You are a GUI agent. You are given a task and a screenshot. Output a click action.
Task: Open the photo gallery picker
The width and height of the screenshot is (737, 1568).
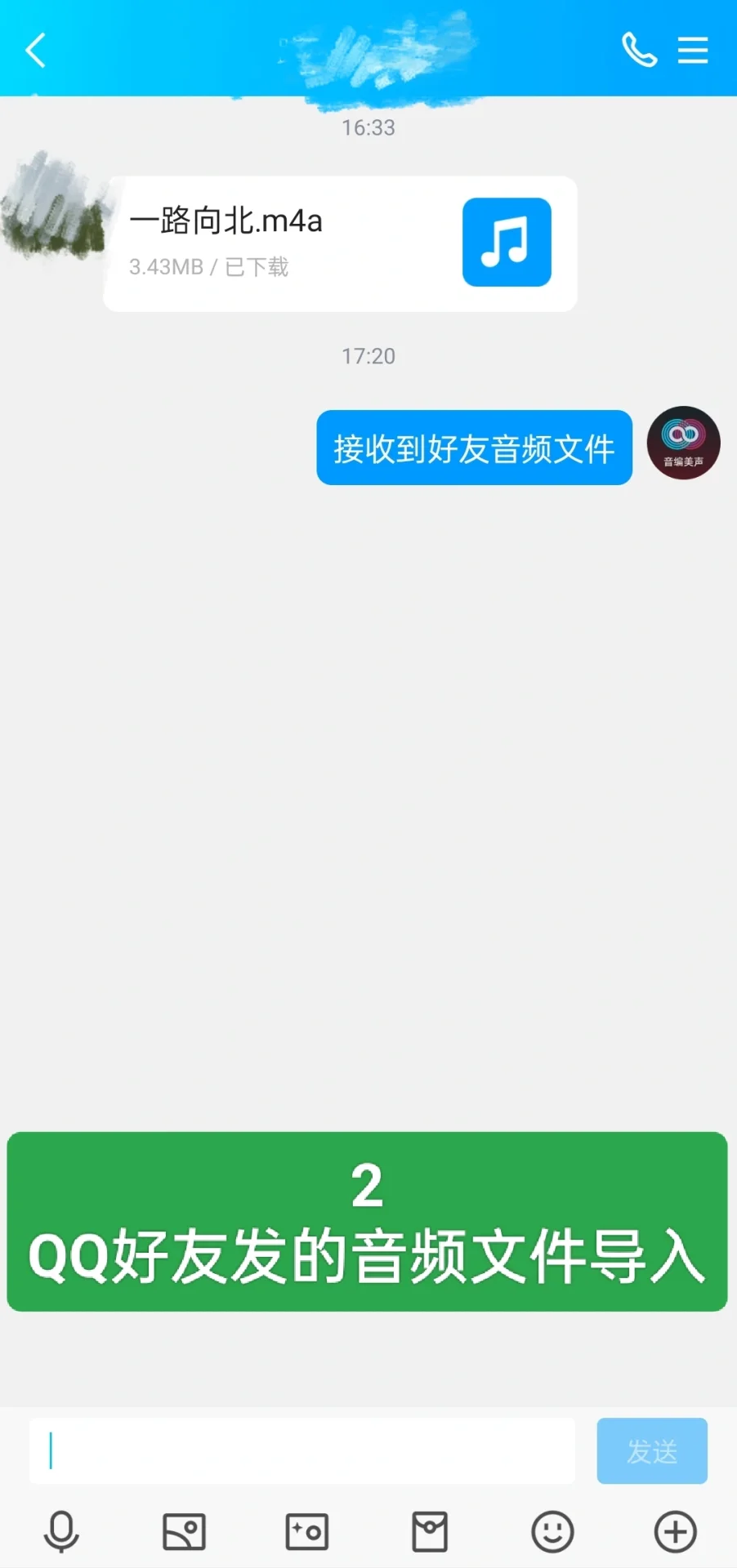(184, 1531)
